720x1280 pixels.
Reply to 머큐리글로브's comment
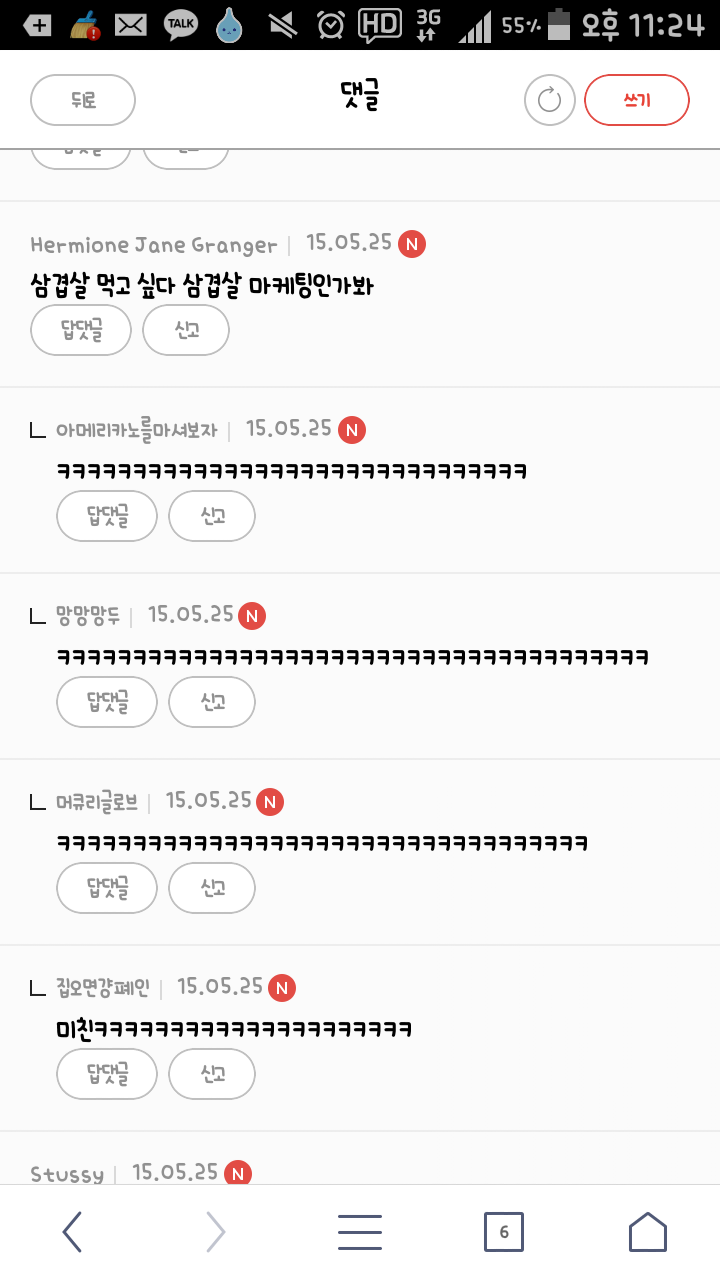coord(107,888)
